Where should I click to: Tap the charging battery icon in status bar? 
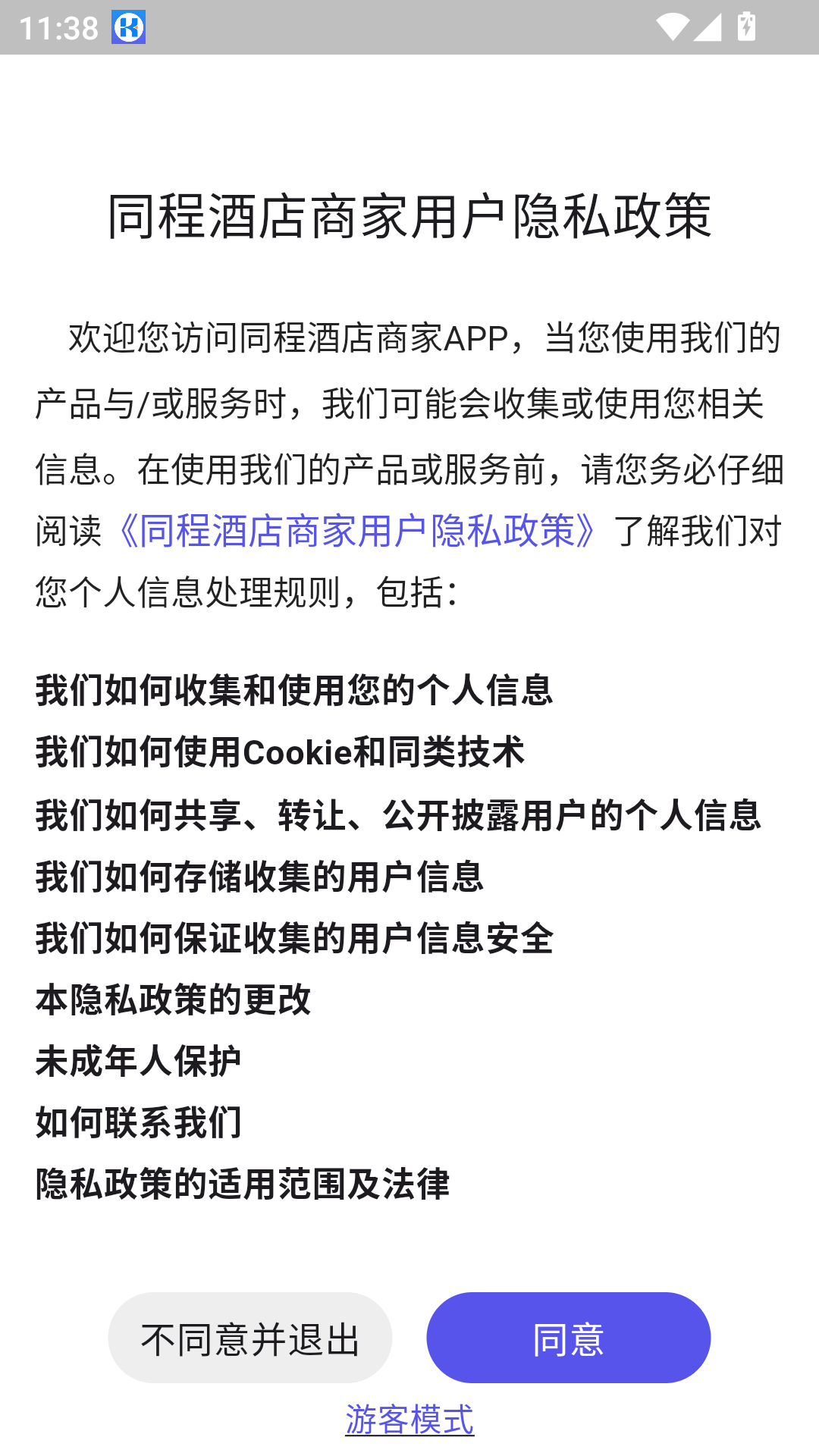click(x=746, y=27)
